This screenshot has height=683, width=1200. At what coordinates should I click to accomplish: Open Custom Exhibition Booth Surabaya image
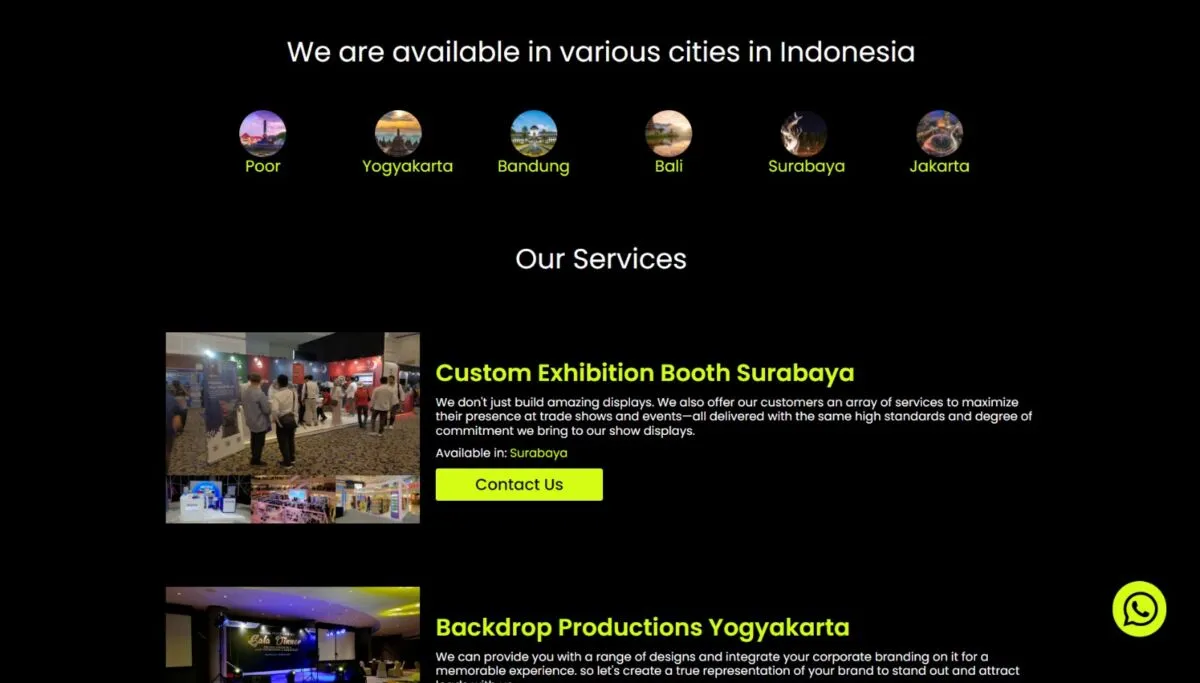pyautogui.click(x=292, y=427)
